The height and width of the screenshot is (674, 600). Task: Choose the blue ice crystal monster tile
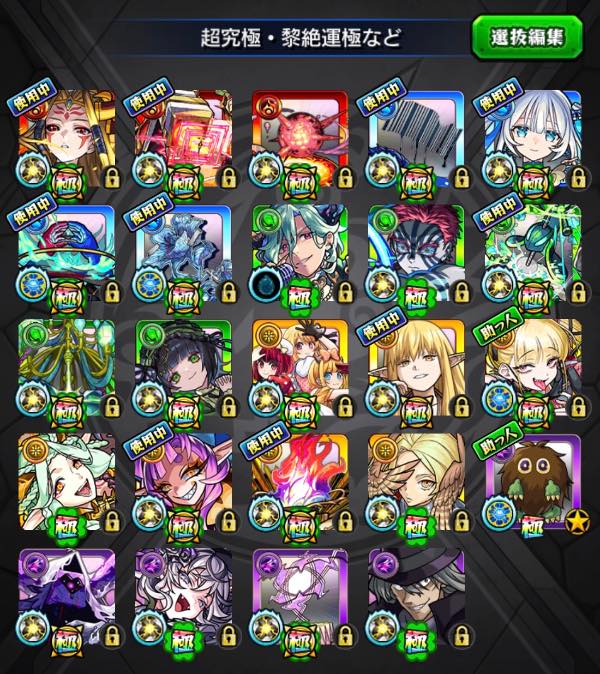pos(183,253)
